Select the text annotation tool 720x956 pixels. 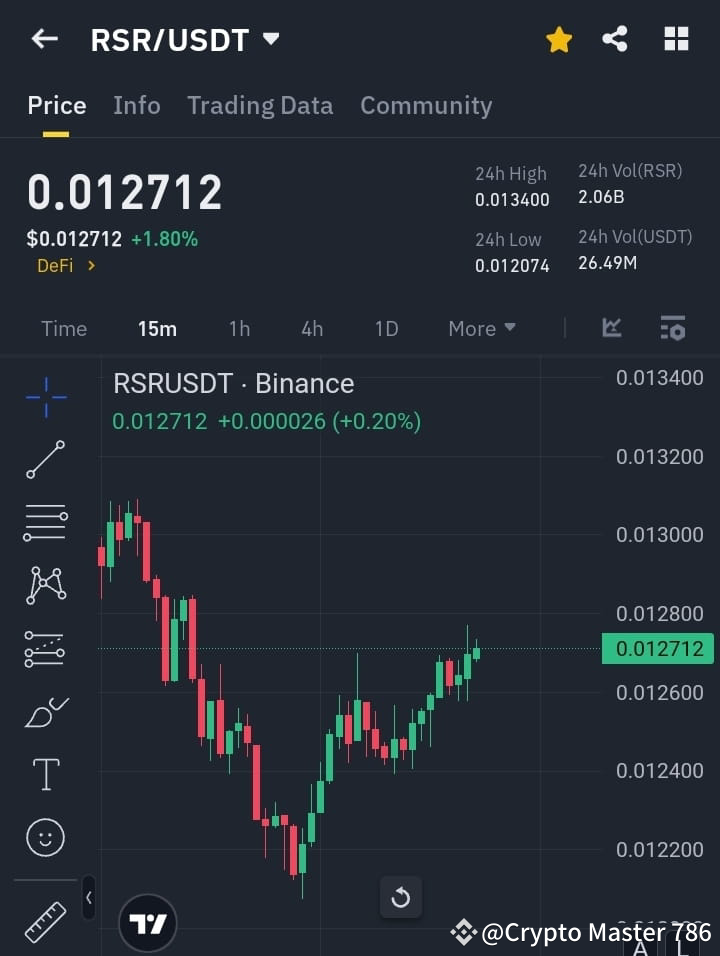point(45,774)
